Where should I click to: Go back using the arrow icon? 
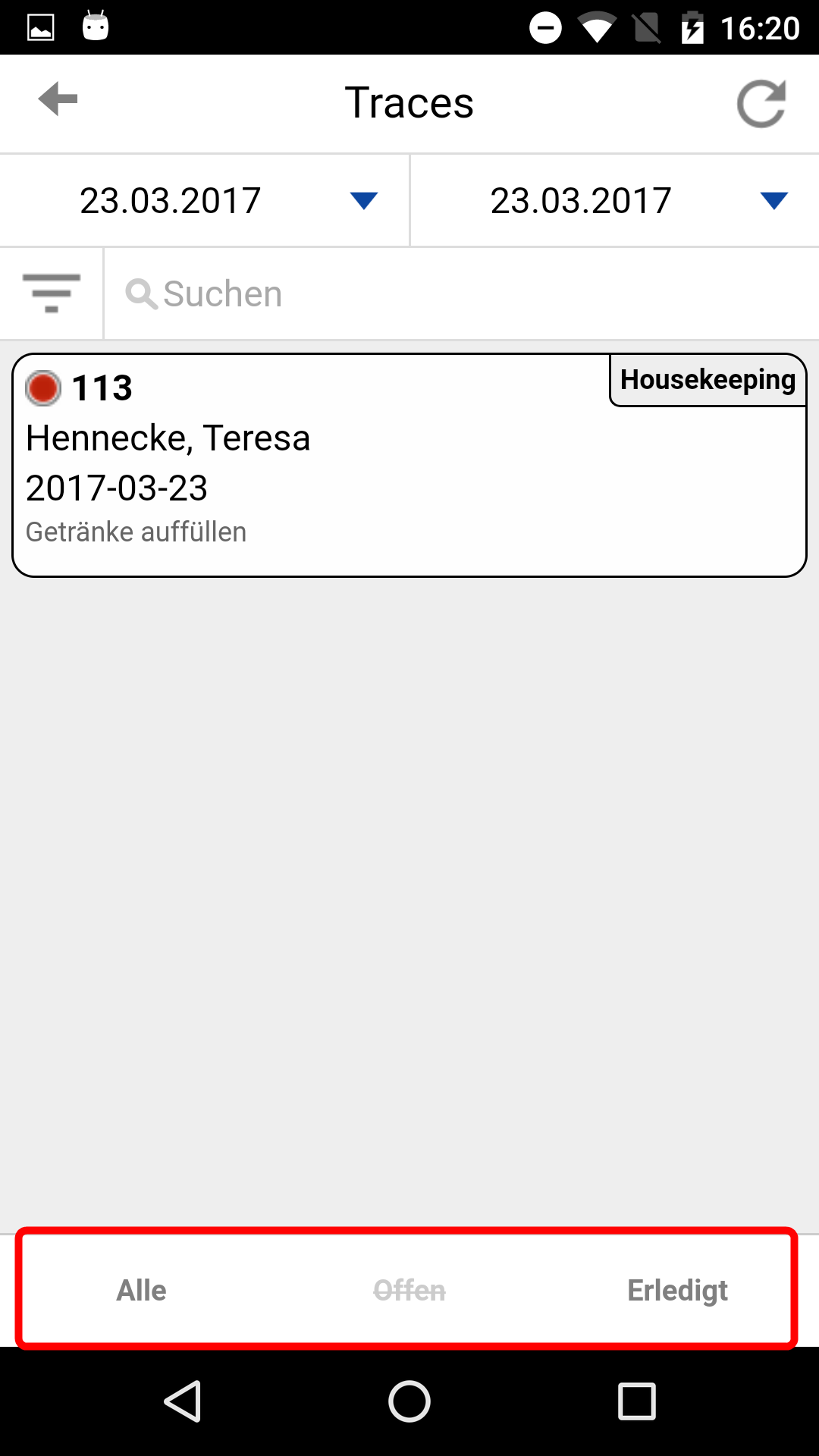pyautogui.click(x=58, y=100)
